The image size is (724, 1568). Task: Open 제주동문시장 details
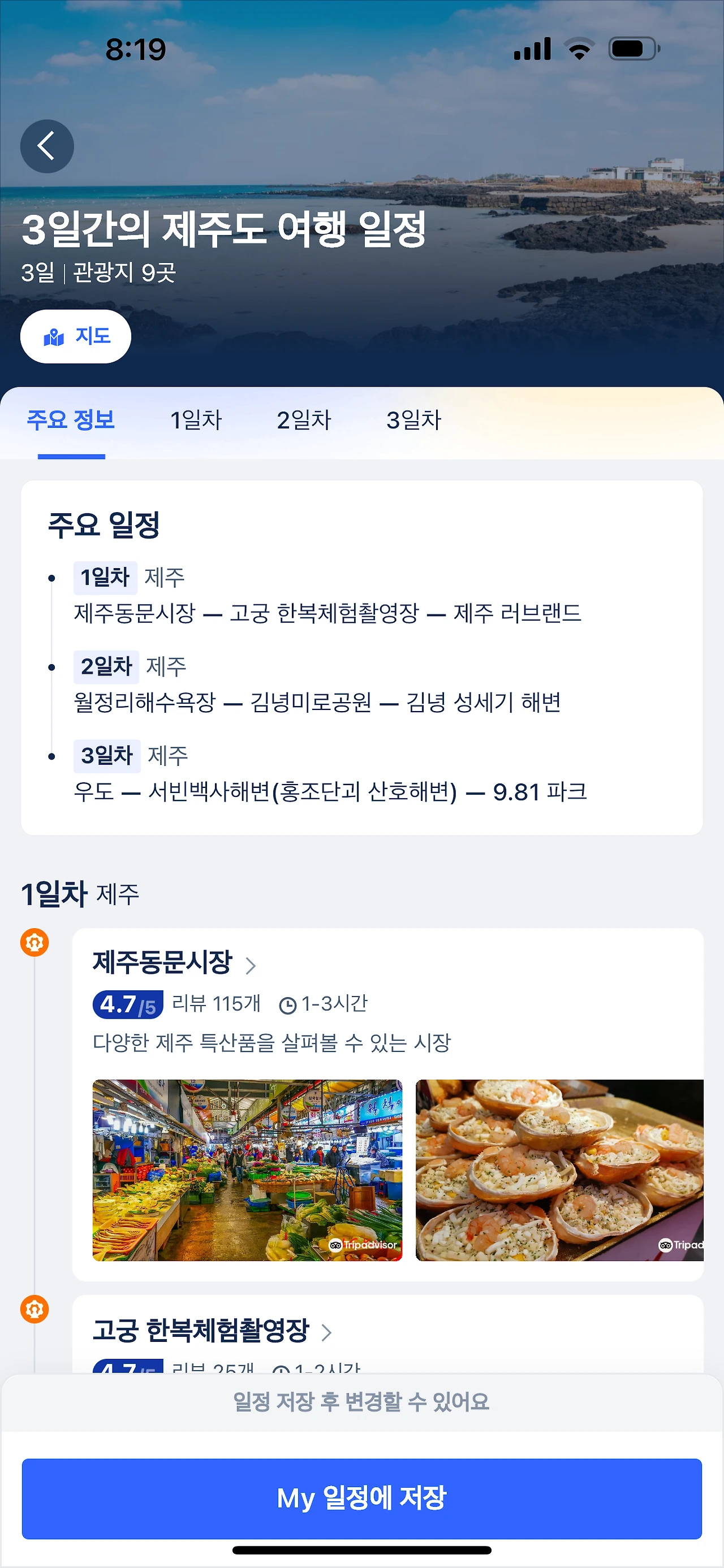tap(174, 963)
